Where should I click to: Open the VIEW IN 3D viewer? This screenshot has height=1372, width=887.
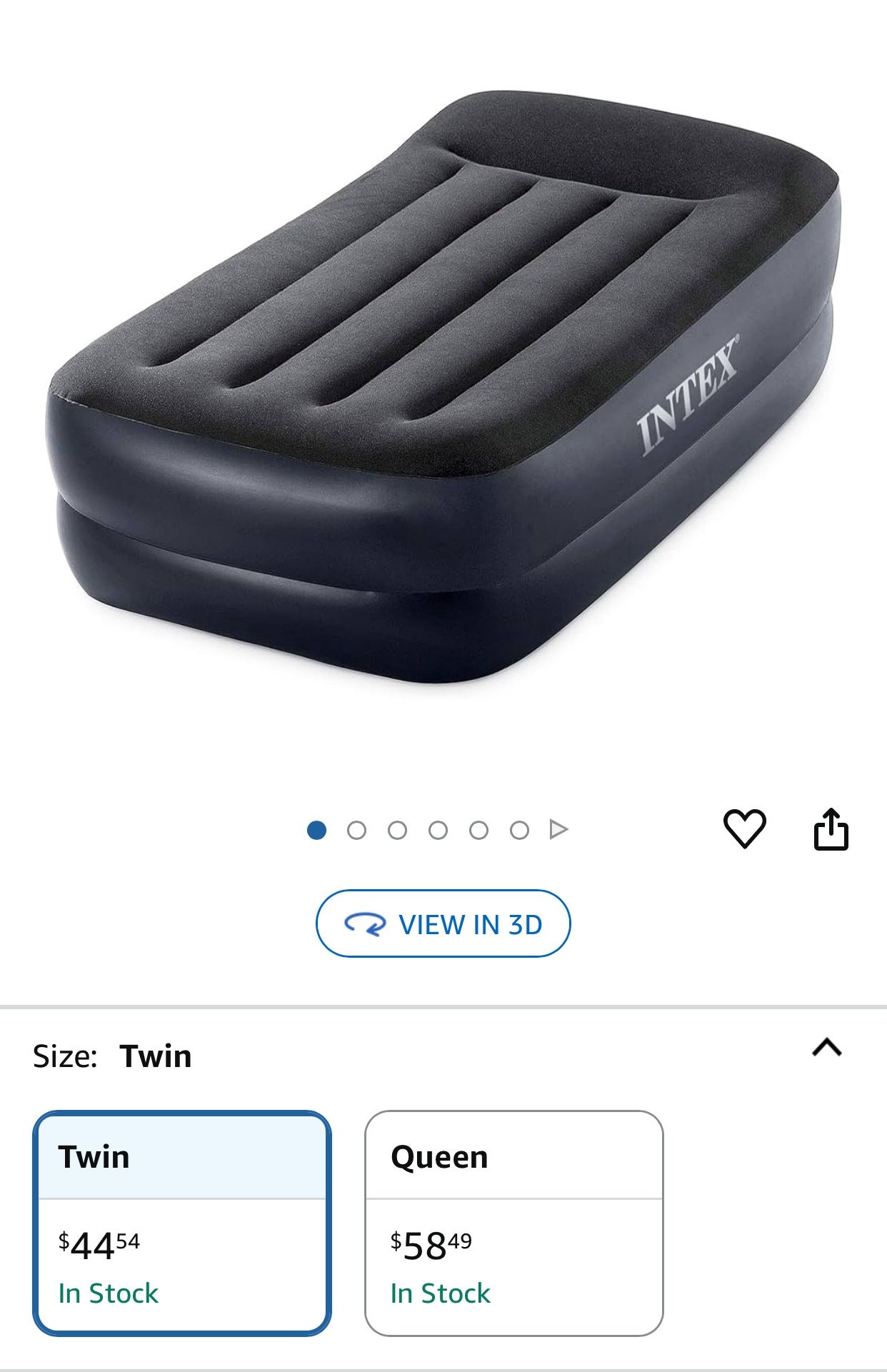tap(443, 923)
